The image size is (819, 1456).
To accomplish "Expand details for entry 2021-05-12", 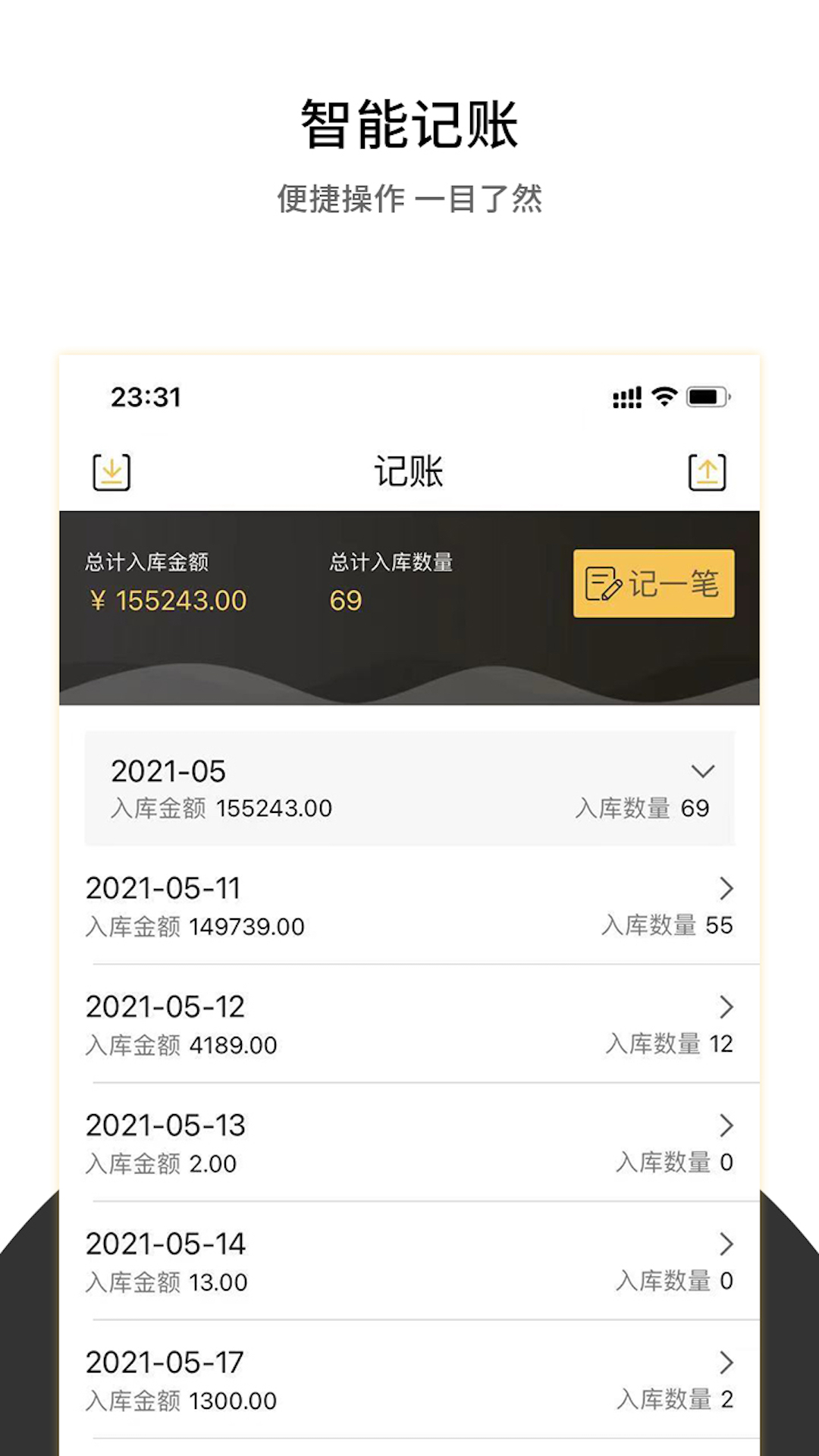I will pos(726,1006).
